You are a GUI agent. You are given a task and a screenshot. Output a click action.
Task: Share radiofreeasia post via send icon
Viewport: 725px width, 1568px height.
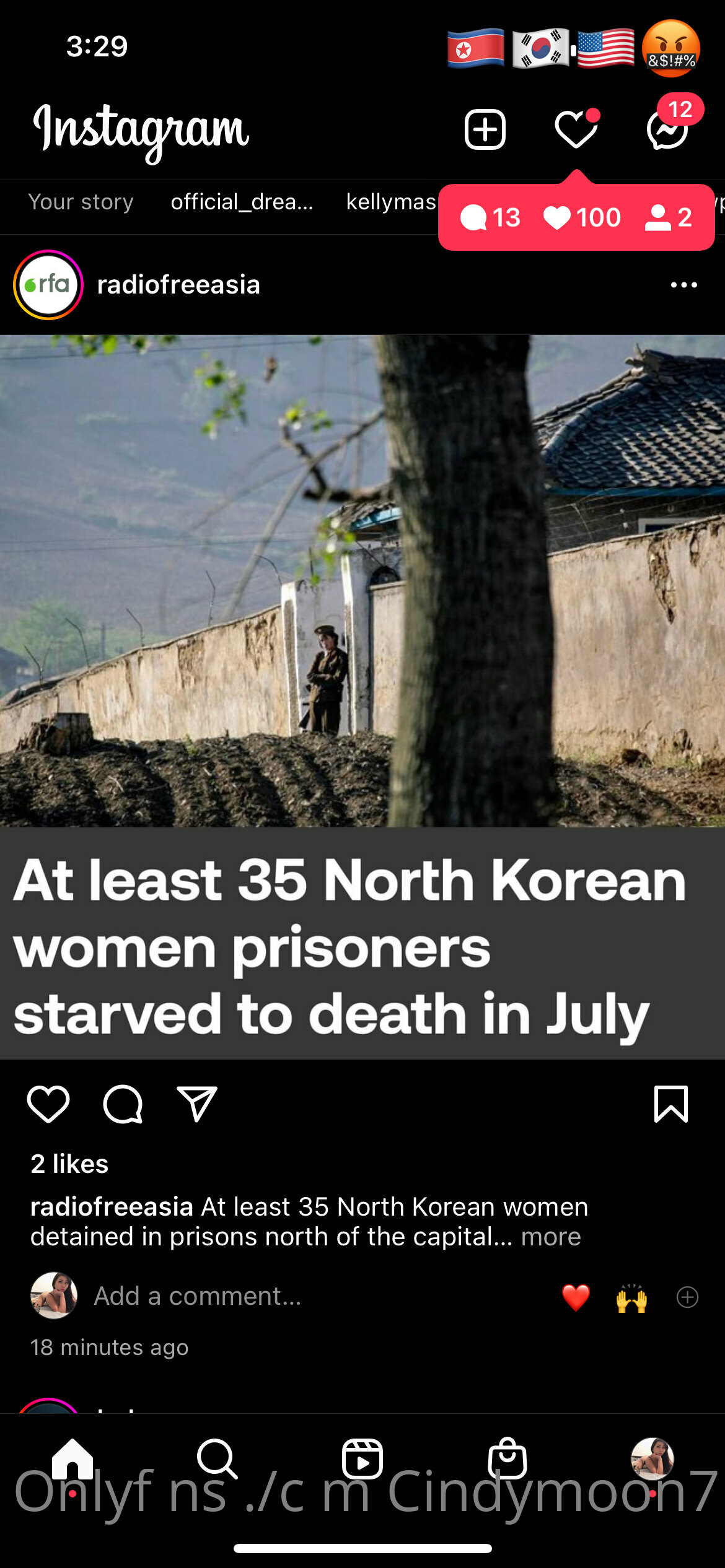click(197, 1104)
